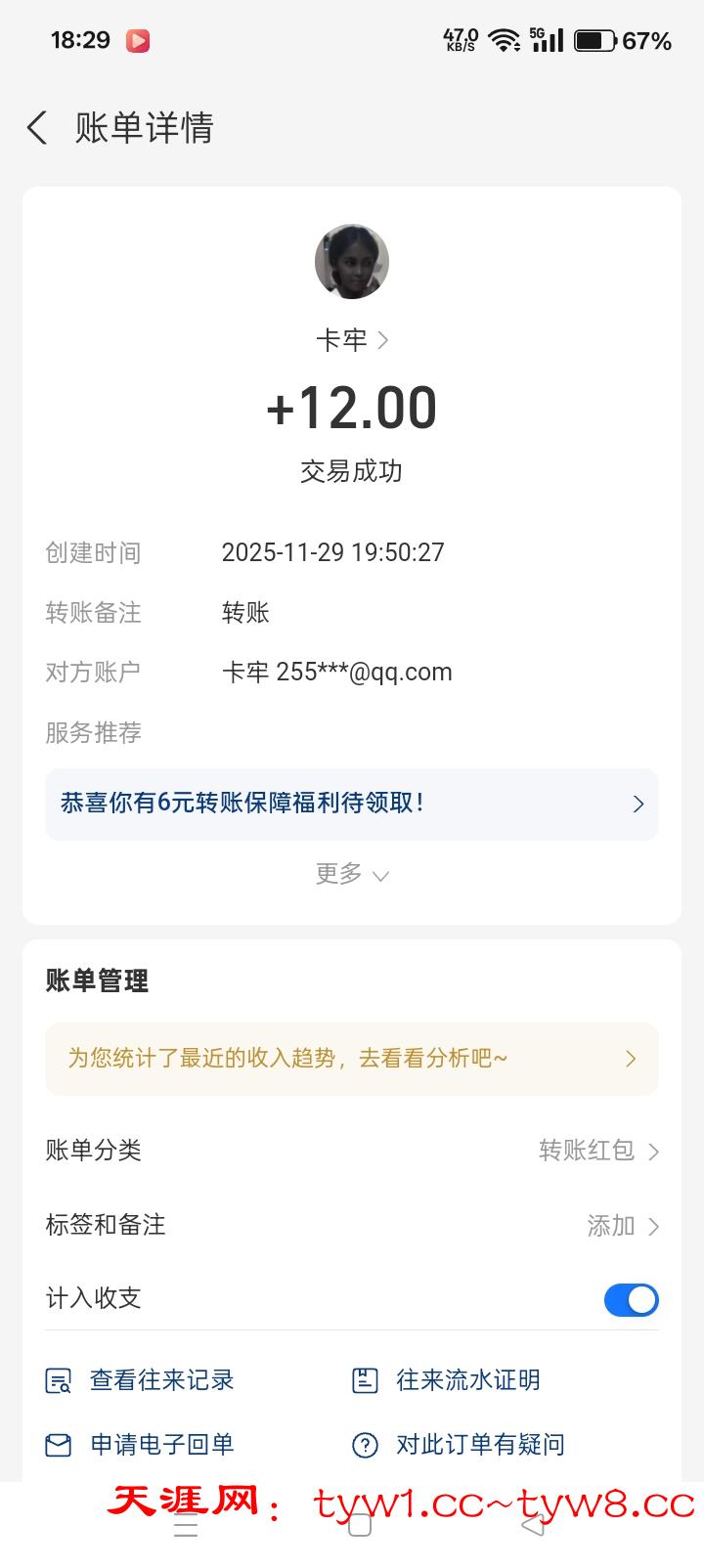Open 卡牢's profile page
Viewport: 704px width, 1568px height.
tap(352, 340)
